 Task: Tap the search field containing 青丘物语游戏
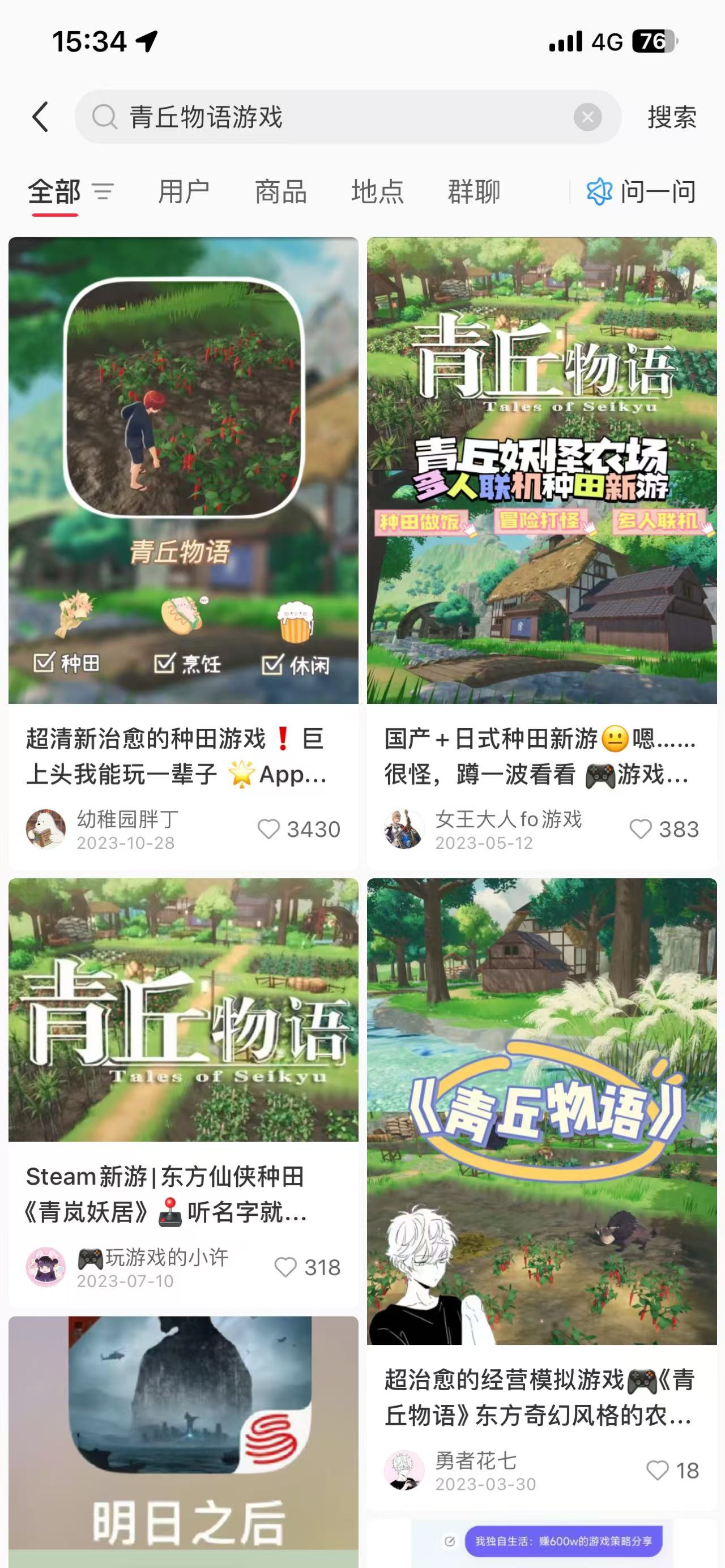(348, 117)
